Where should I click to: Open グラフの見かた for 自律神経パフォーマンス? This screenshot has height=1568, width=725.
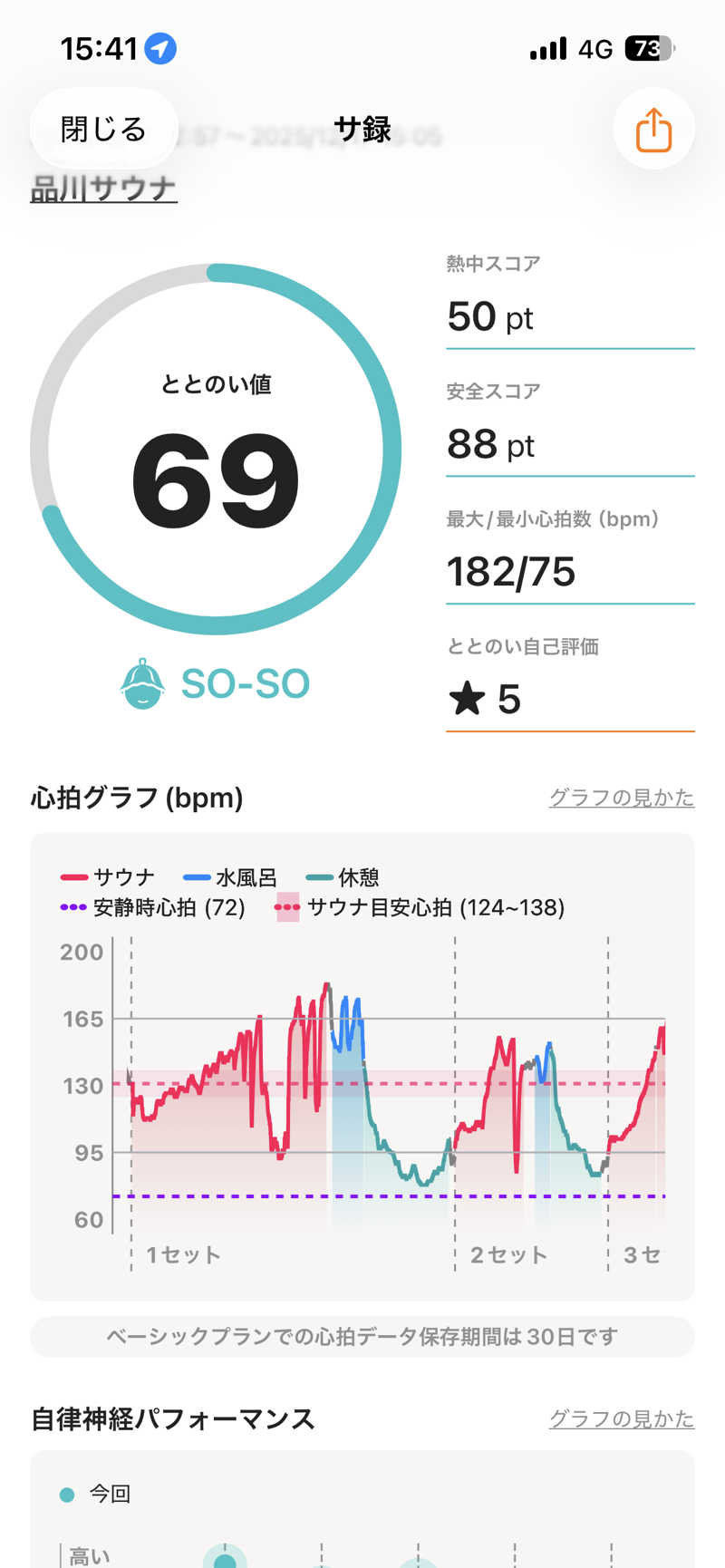pyautogui.click(x=621, y=1418)
